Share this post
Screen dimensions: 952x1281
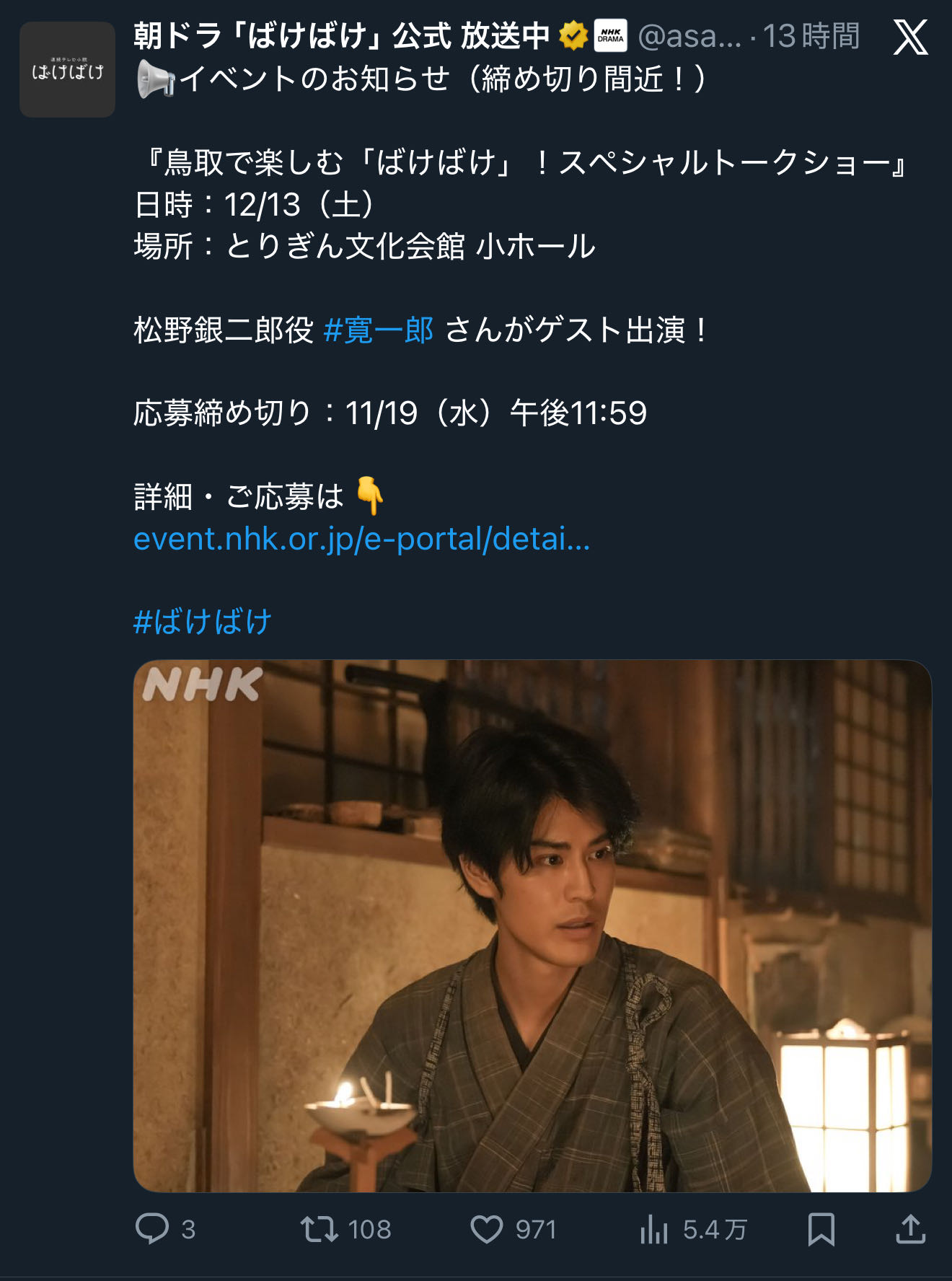(910, 1229)
